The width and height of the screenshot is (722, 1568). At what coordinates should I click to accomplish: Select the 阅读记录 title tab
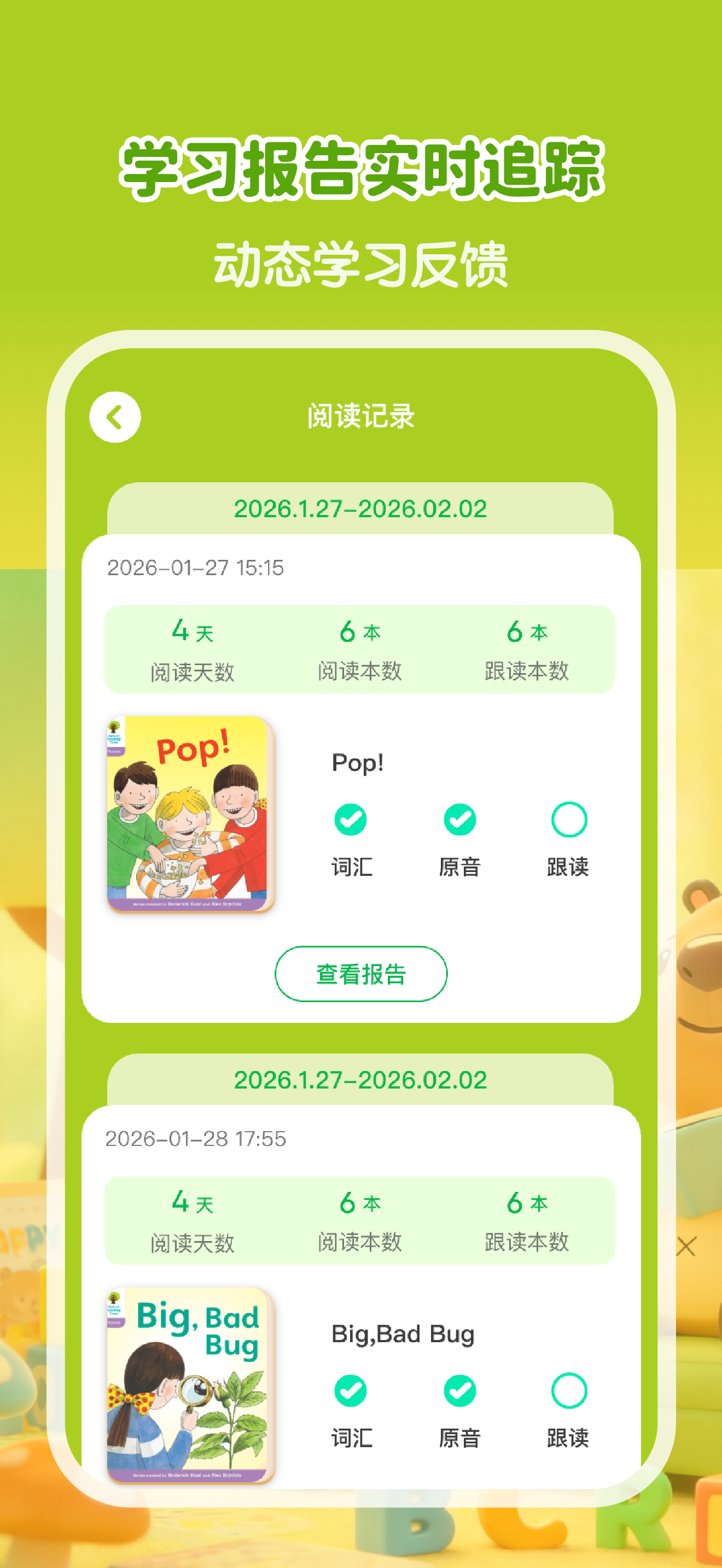tap(361, 418)
